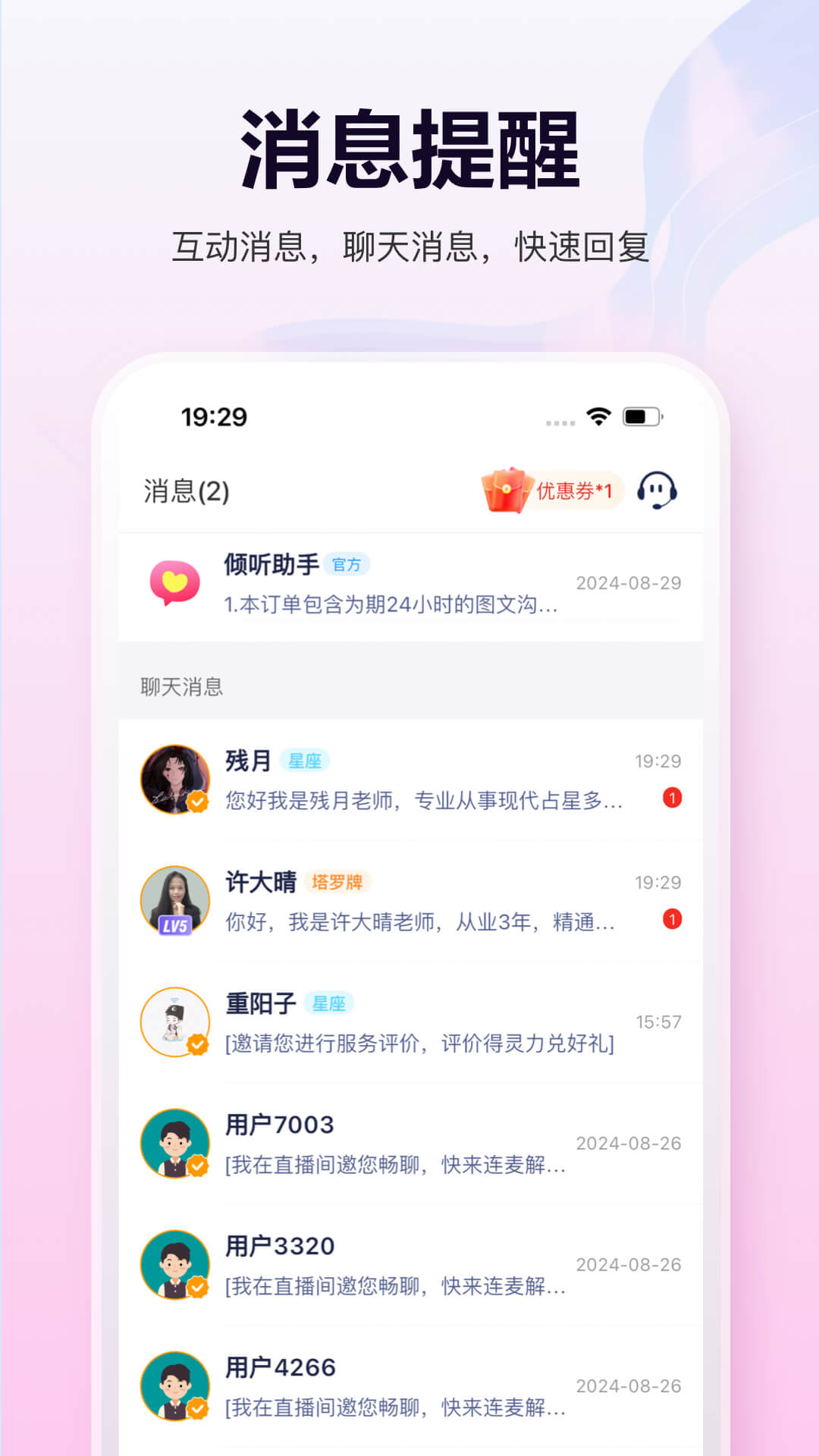
Task: Tap the battery indicator in status bar
Action: click(x=641, y=416)
